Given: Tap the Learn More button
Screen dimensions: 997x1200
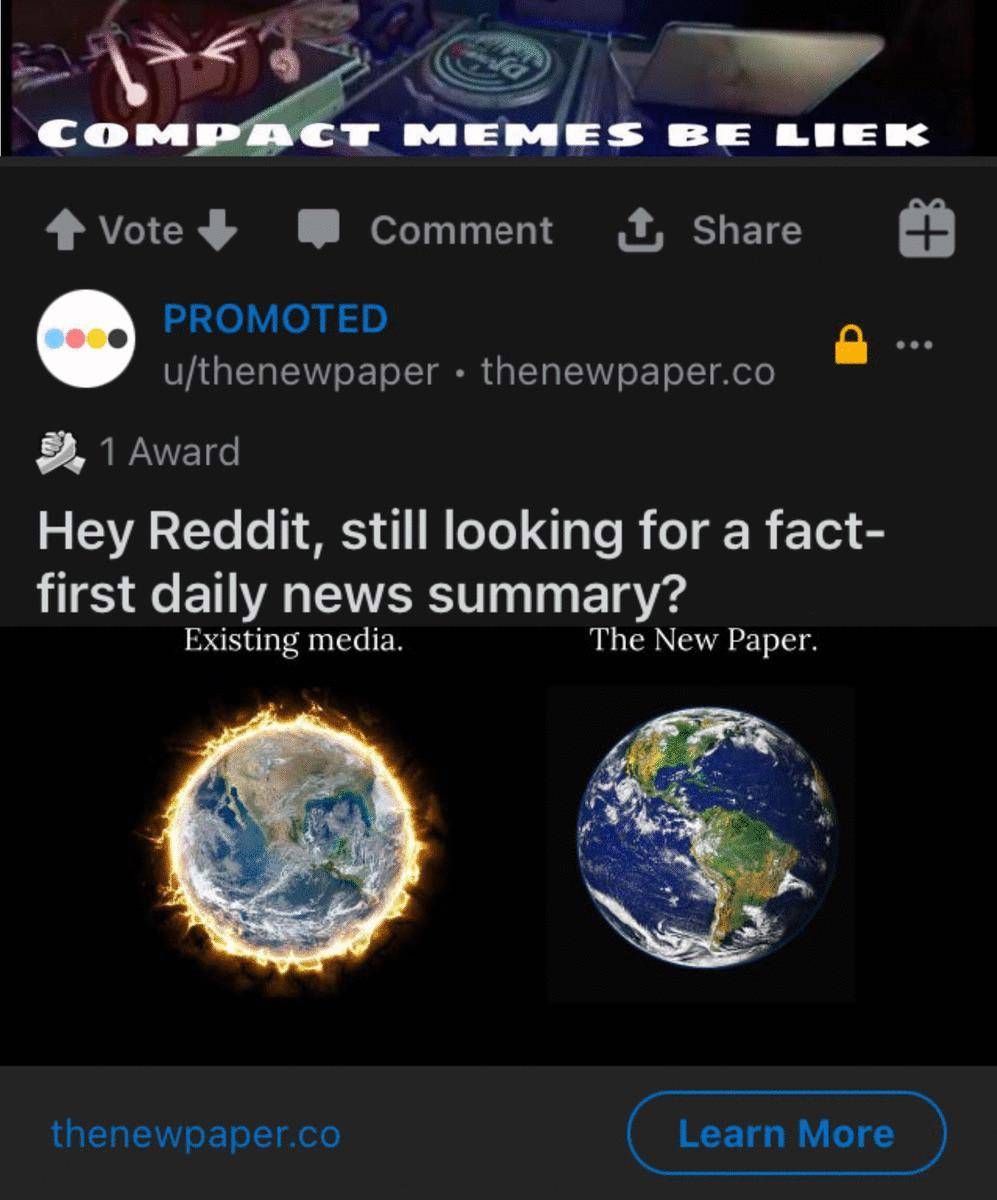Looking at the screenshot, I should click(x=786, y=1133).
